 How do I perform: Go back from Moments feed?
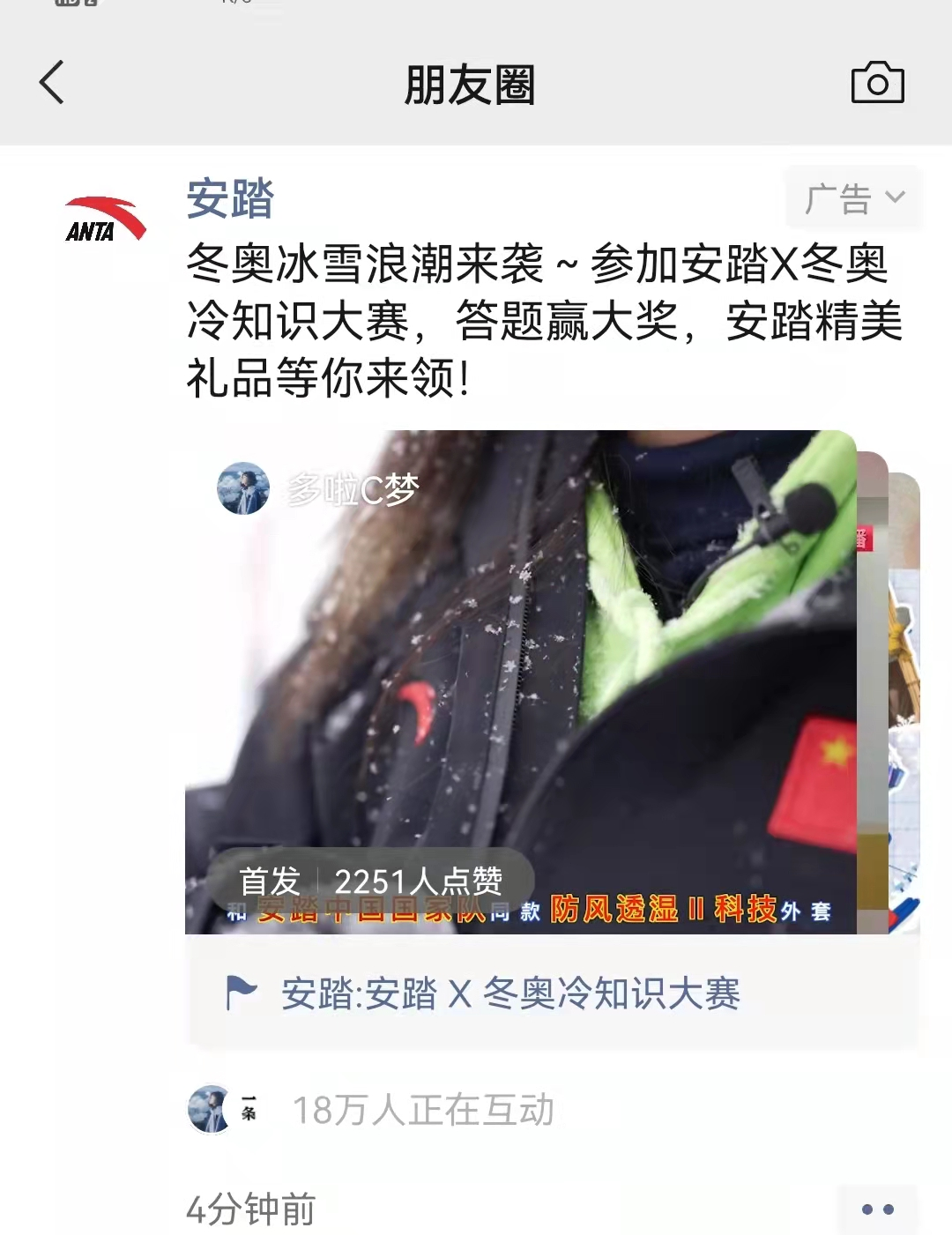tap(52, 83)
